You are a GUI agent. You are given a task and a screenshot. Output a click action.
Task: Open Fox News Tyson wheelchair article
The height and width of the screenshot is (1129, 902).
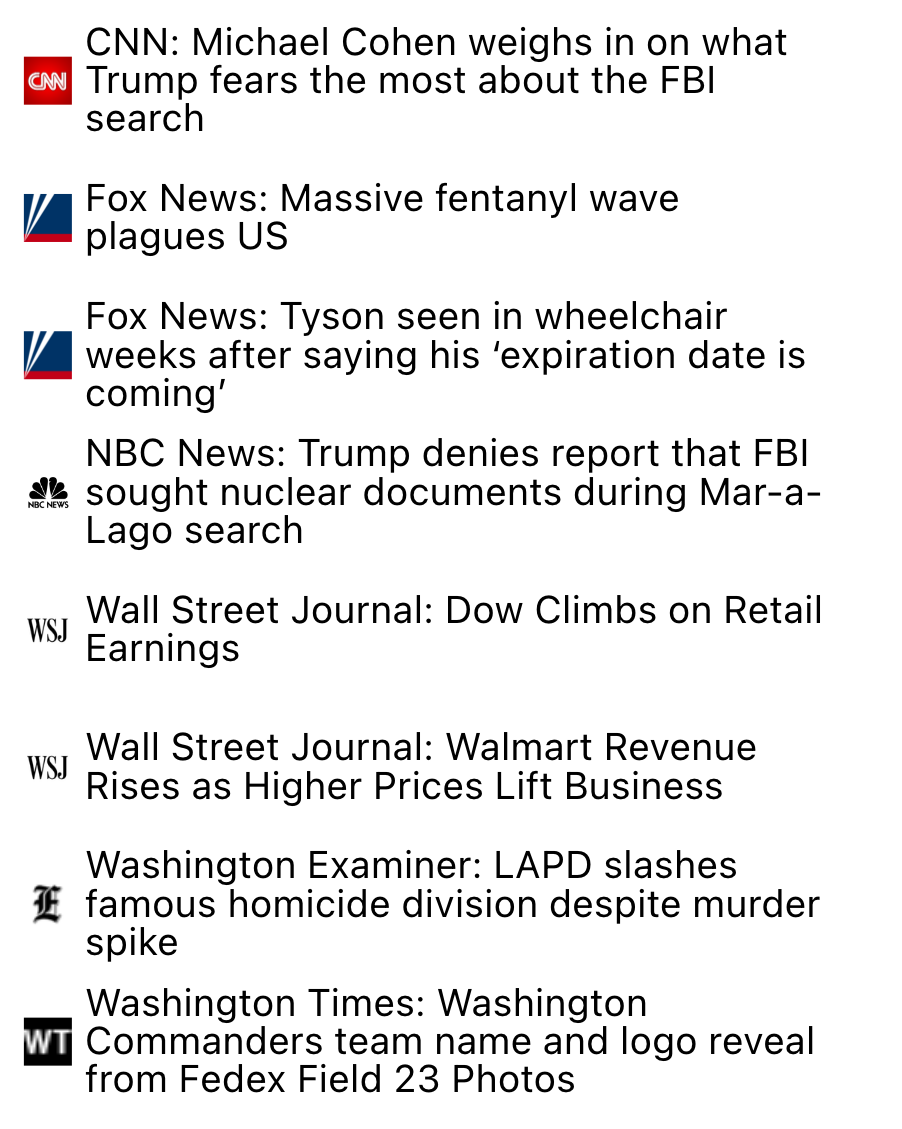click(x=445, y=355)
